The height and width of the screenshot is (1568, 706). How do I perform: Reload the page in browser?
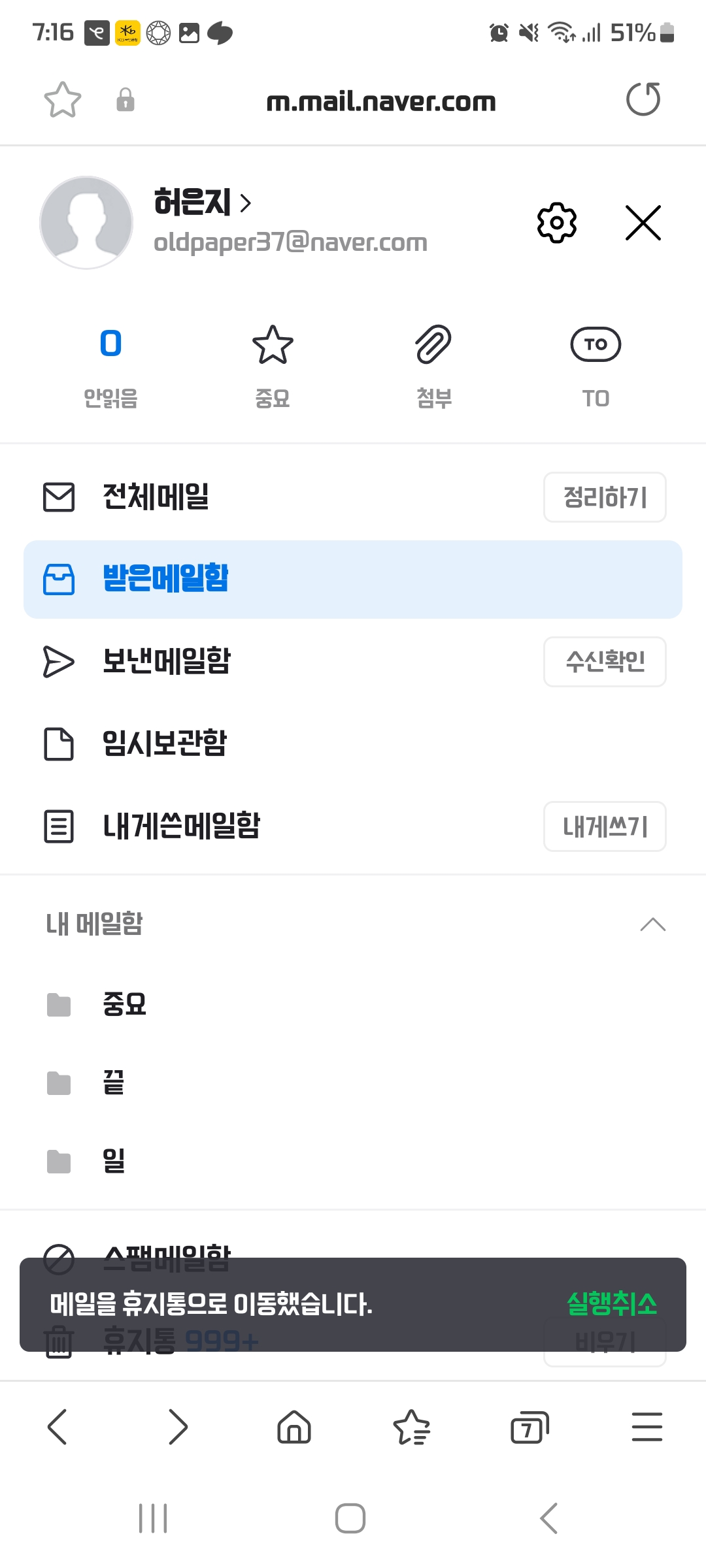pos(643,100)
